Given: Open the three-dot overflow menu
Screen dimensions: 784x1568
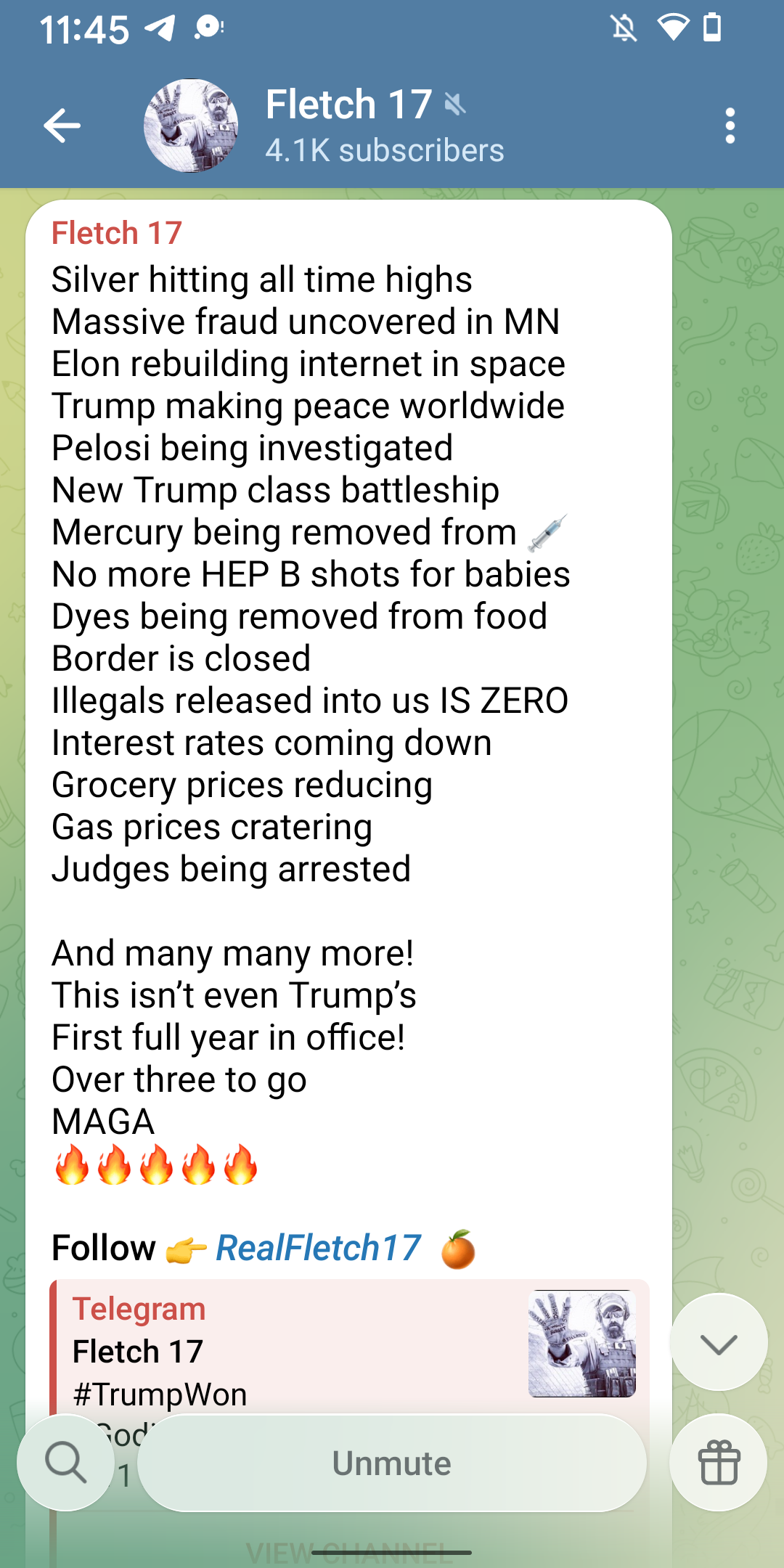Looking at the screenshot, I should click(x=730, y=126).
